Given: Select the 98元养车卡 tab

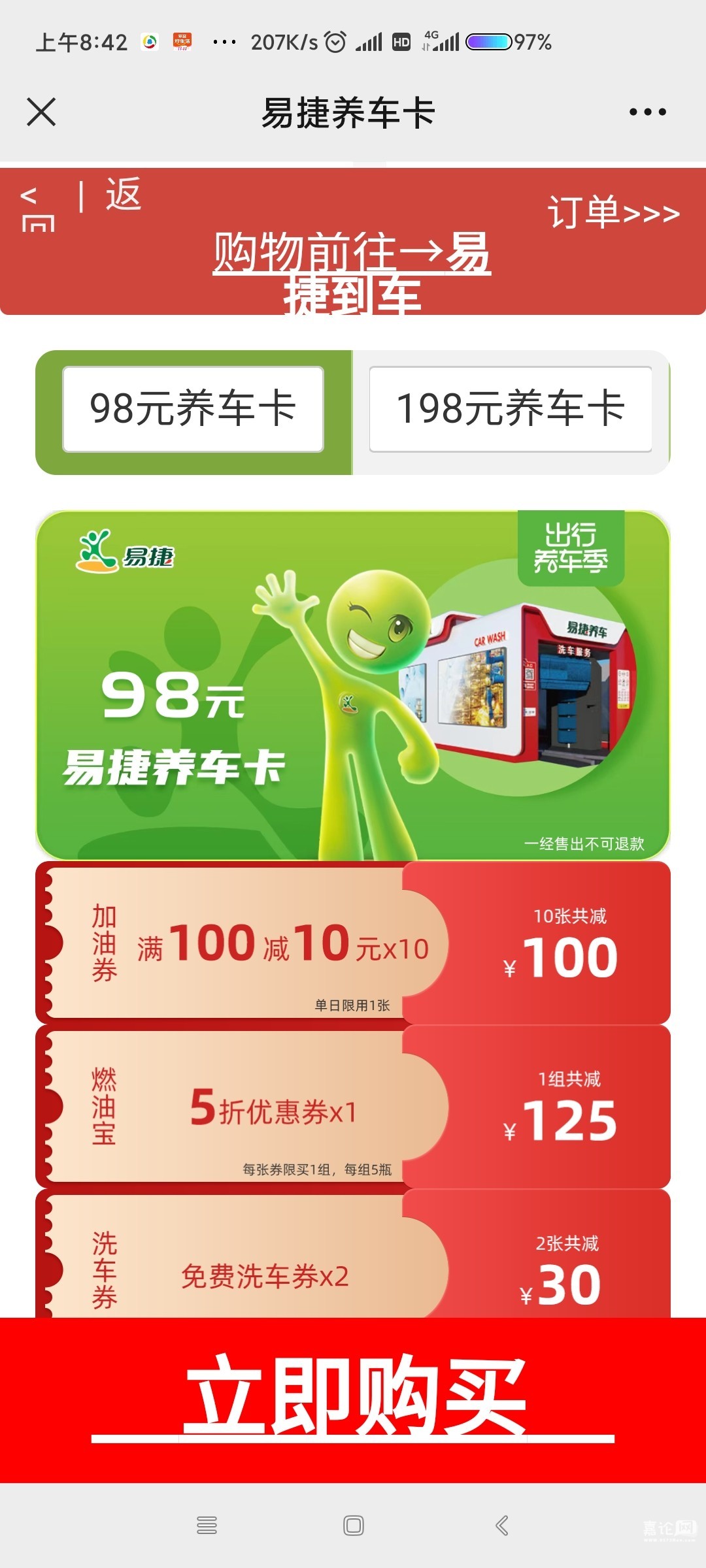Looking at the screenshot, I should pos(193,409).
